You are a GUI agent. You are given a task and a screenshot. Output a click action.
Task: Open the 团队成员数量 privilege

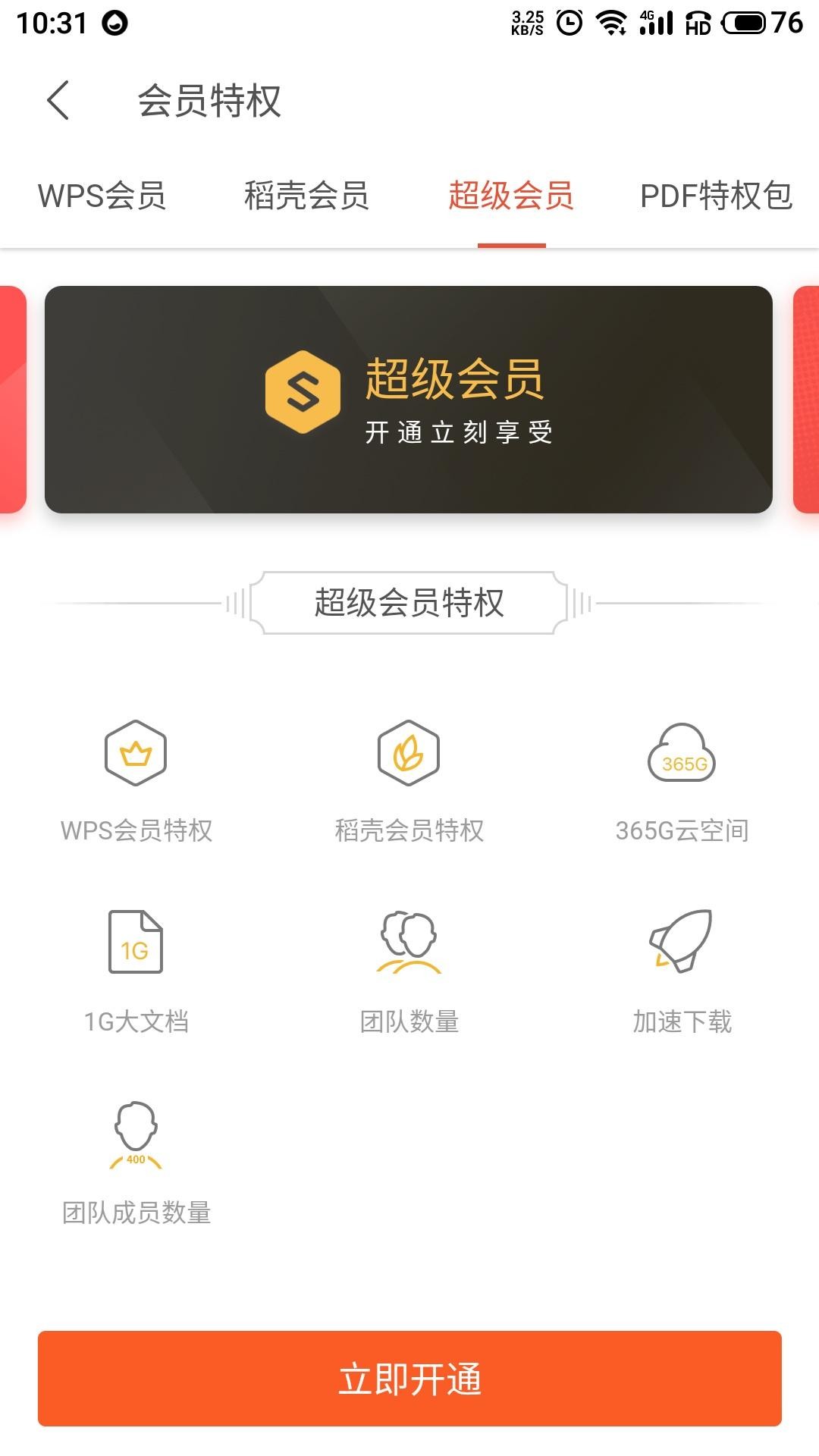point(136,1163)
